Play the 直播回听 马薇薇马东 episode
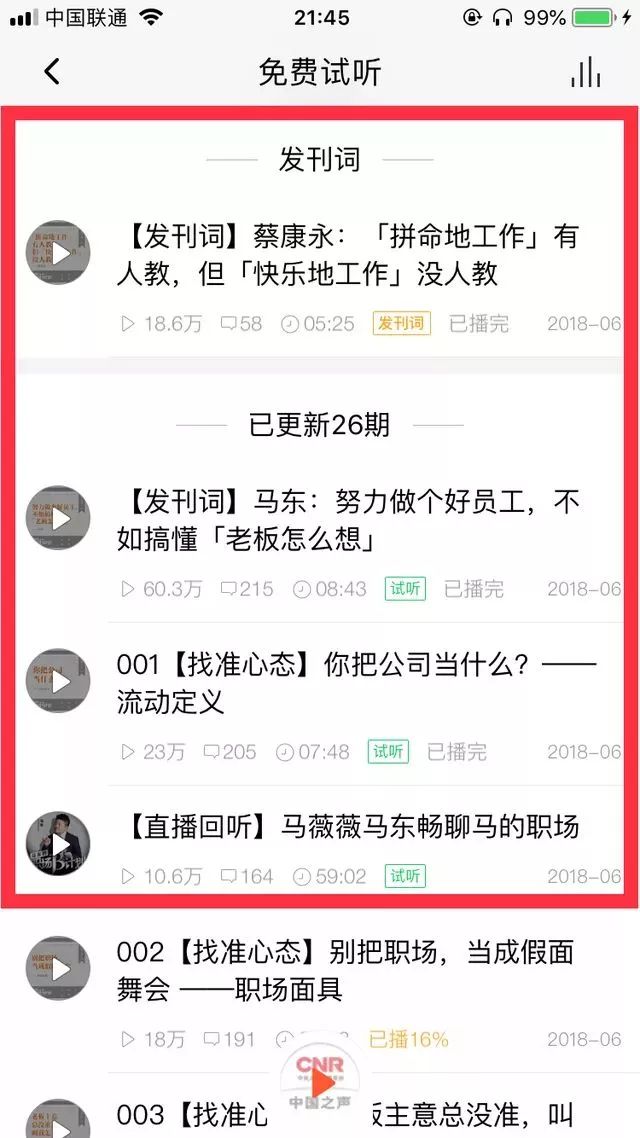Viewport: 640px width, 1138px height. point(58,845)
